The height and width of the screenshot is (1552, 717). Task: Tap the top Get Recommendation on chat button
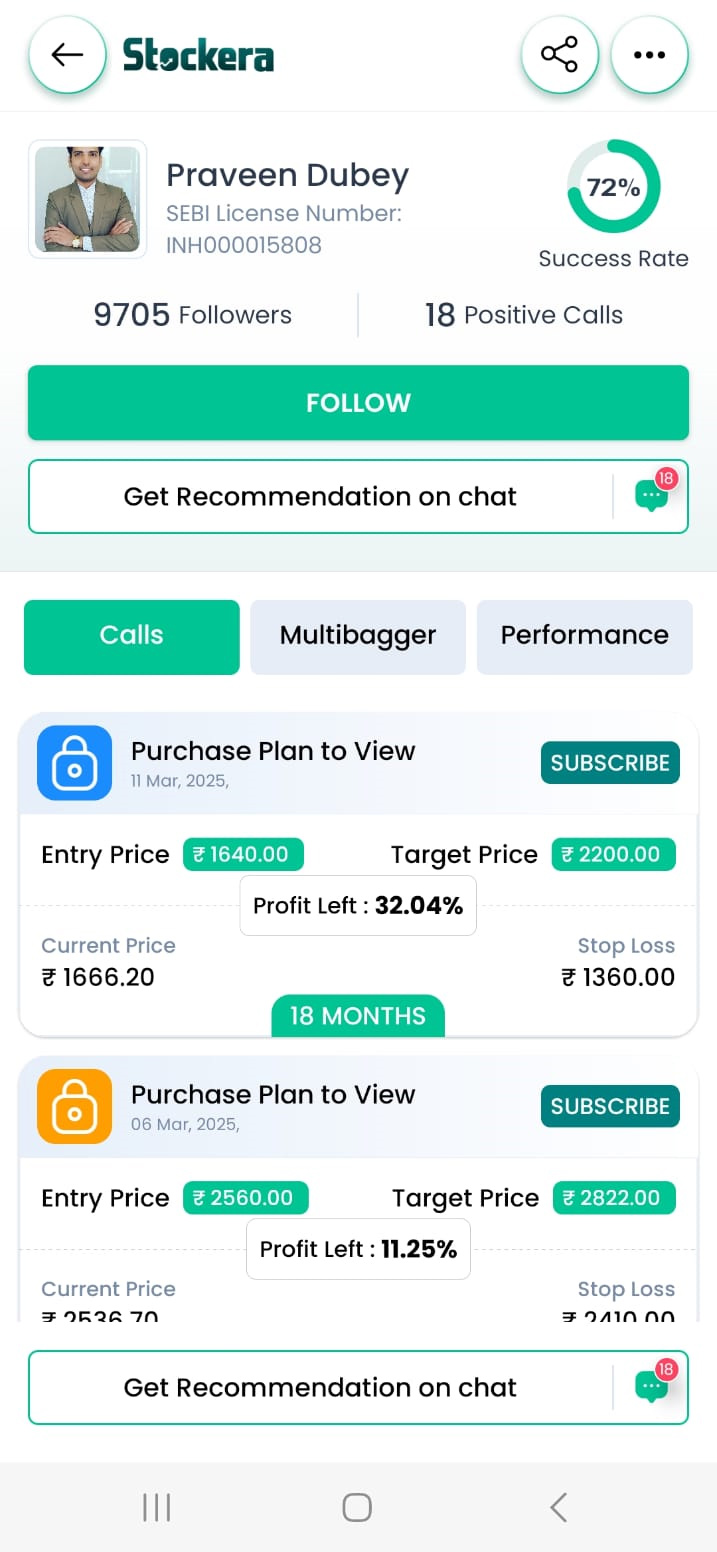click(x=358, y=497)
